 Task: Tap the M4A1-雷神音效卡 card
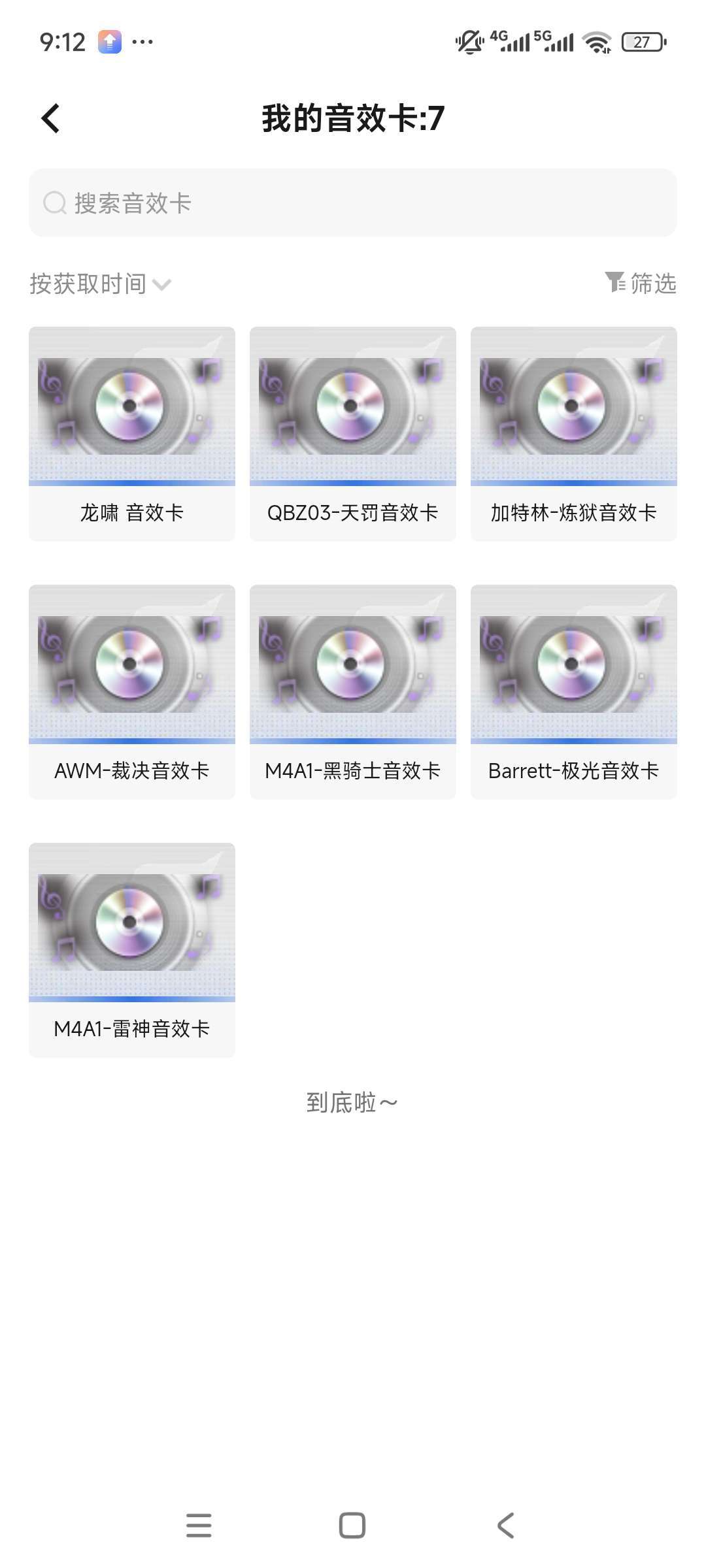click(131, 950)
